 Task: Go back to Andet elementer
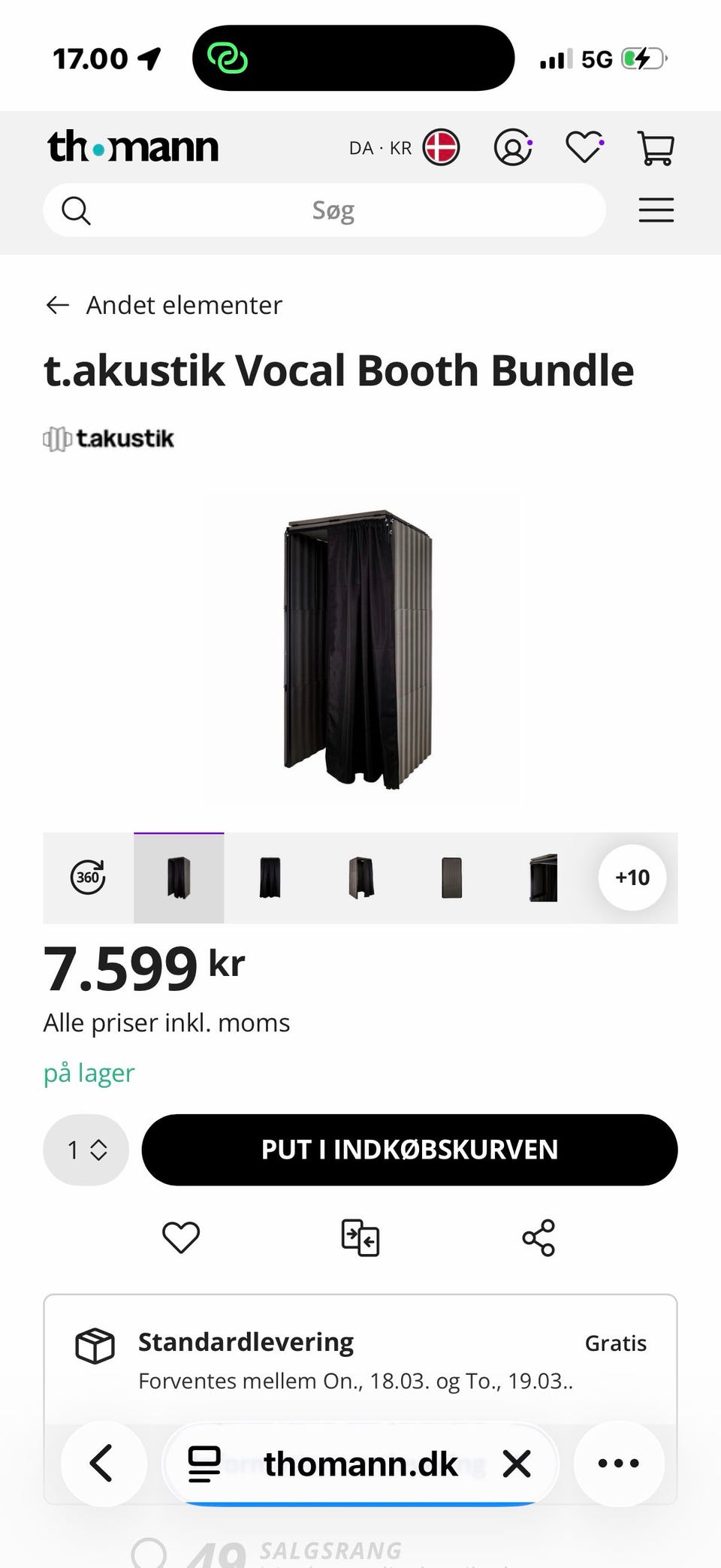(164, 305)
